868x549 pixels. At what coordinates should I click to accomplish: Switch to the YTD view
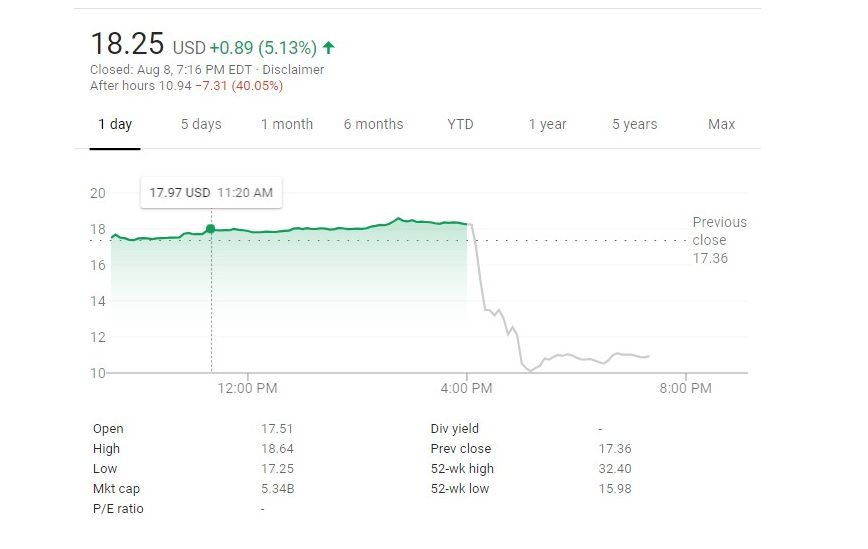pyautogui.click(x=460, y=124)
